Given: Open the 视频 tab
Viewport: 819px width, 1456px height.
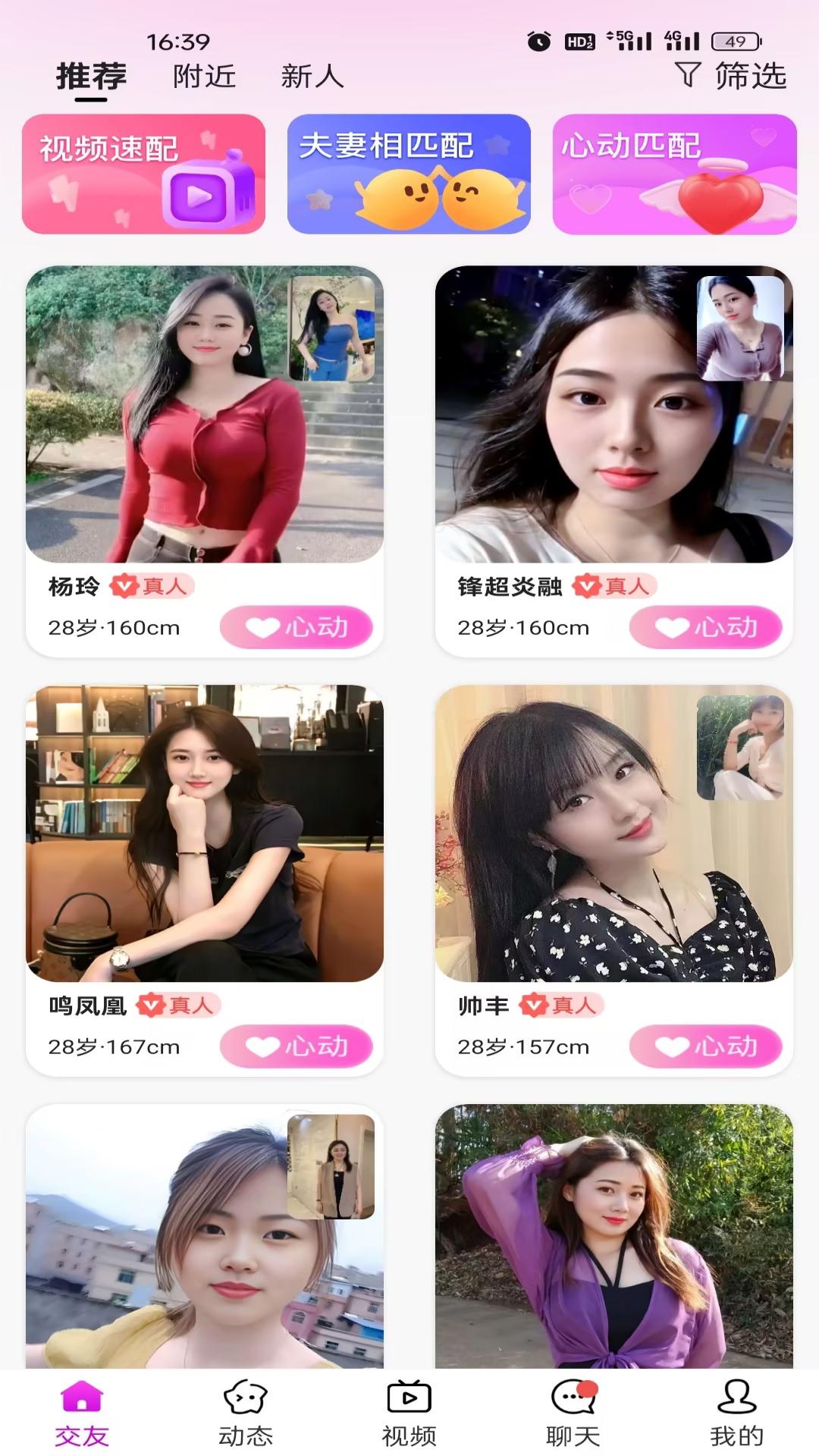Looking at the screenshot, I should tap(409, 1414).
